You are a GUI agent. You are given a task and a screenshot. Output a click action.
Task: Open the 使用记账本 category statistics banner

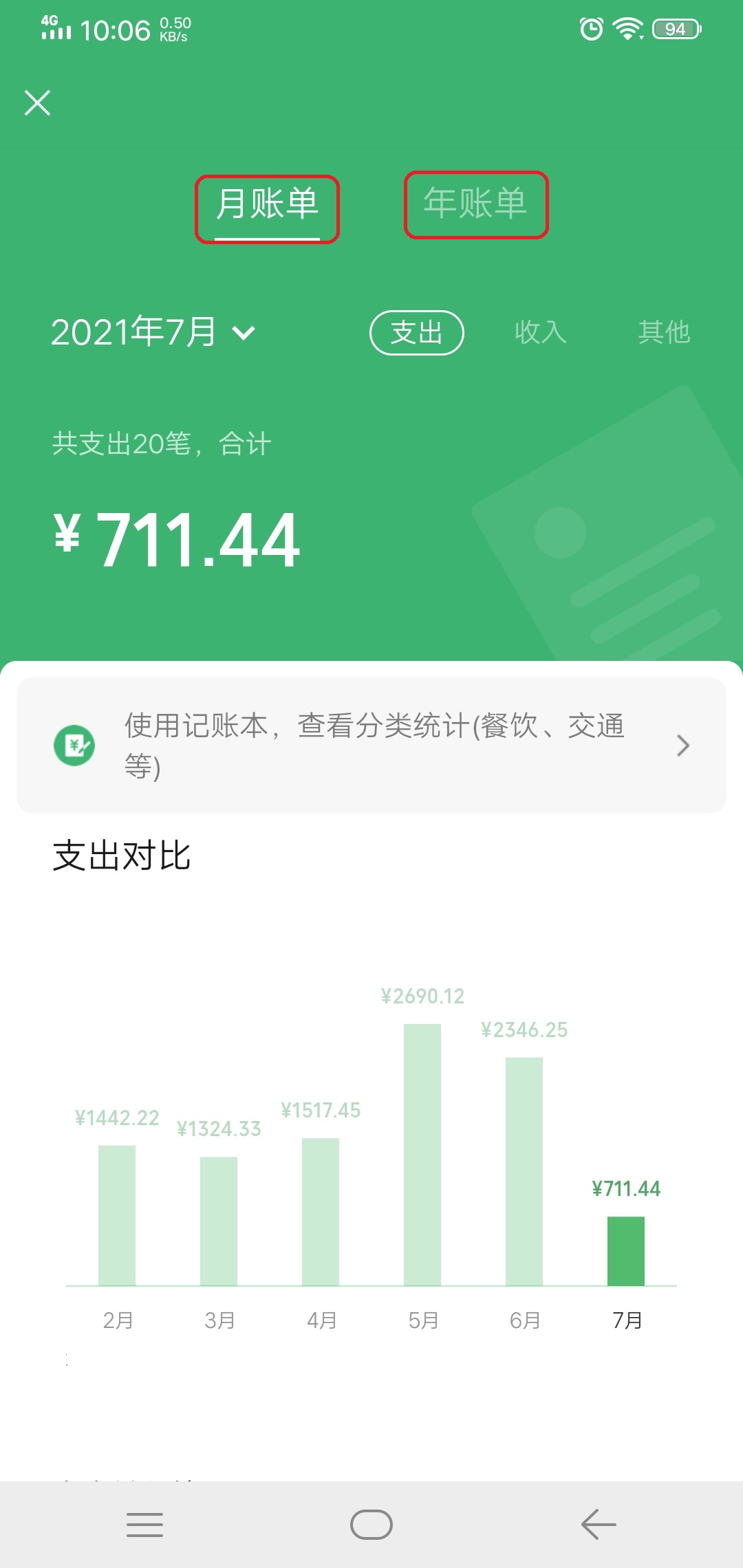371,745
